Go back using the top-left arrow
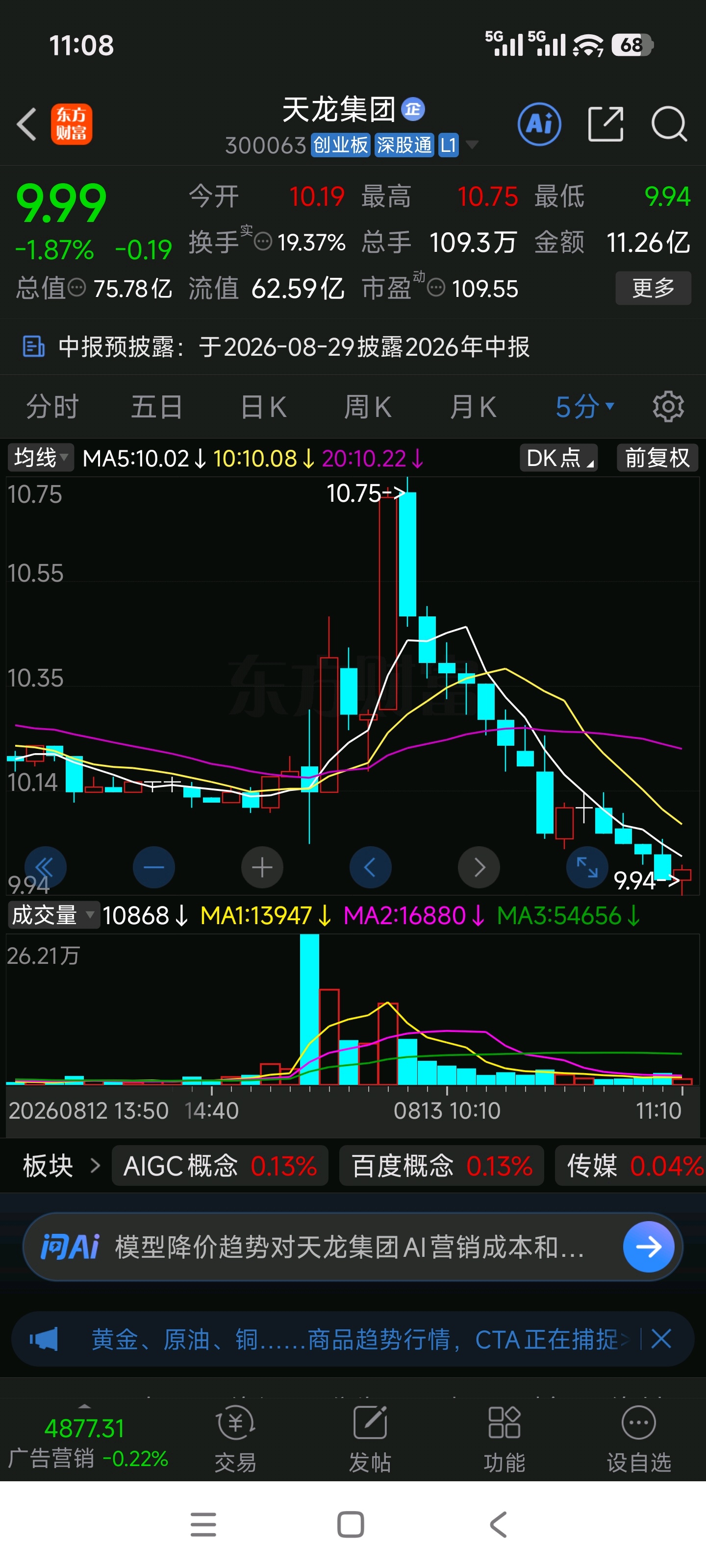Image resolution: width=706 pixels, height=1568 pixels. [27, 124]
